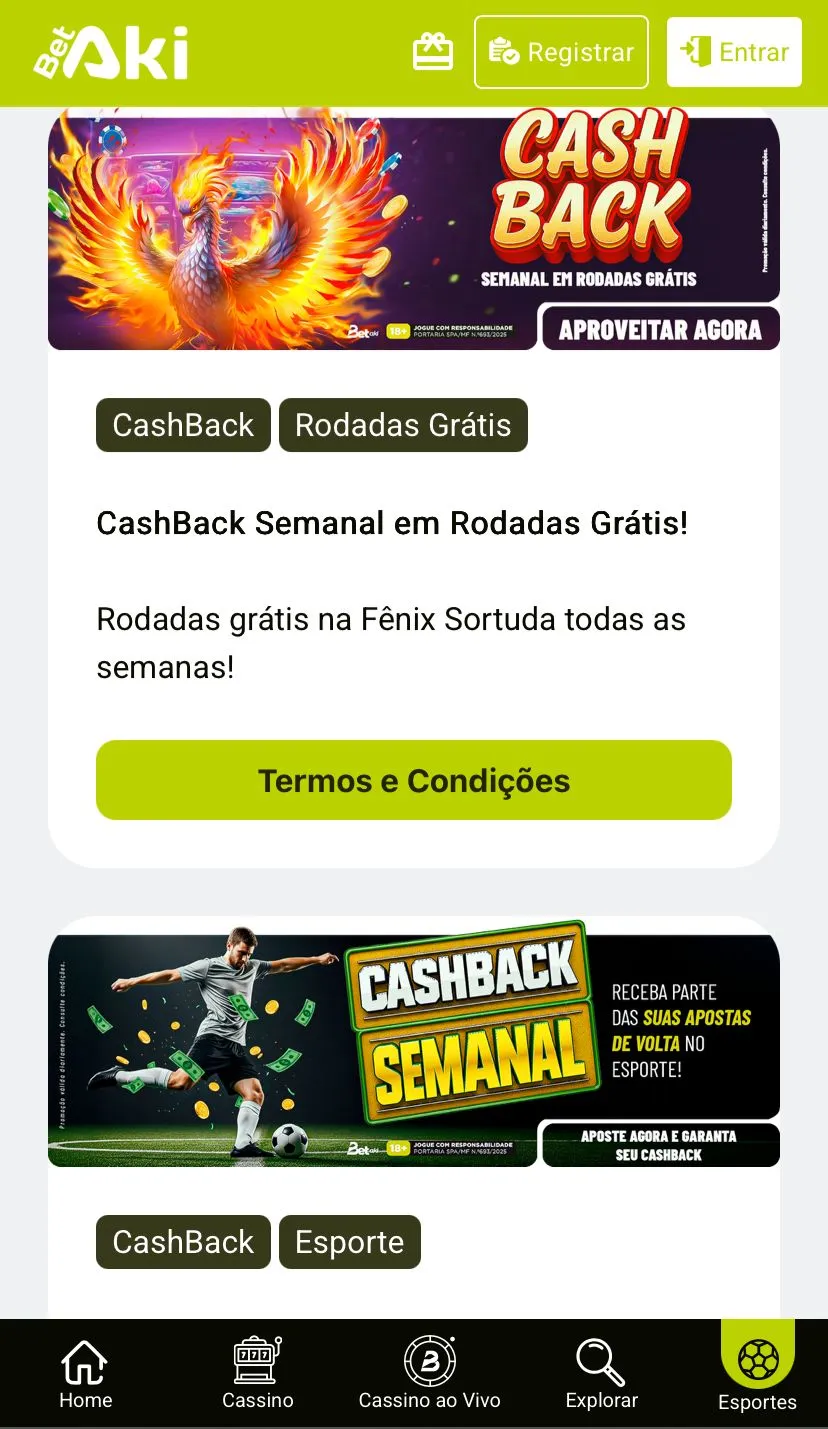Click the Registrar button
828x1429 pixels.
(x=560, y=52)
